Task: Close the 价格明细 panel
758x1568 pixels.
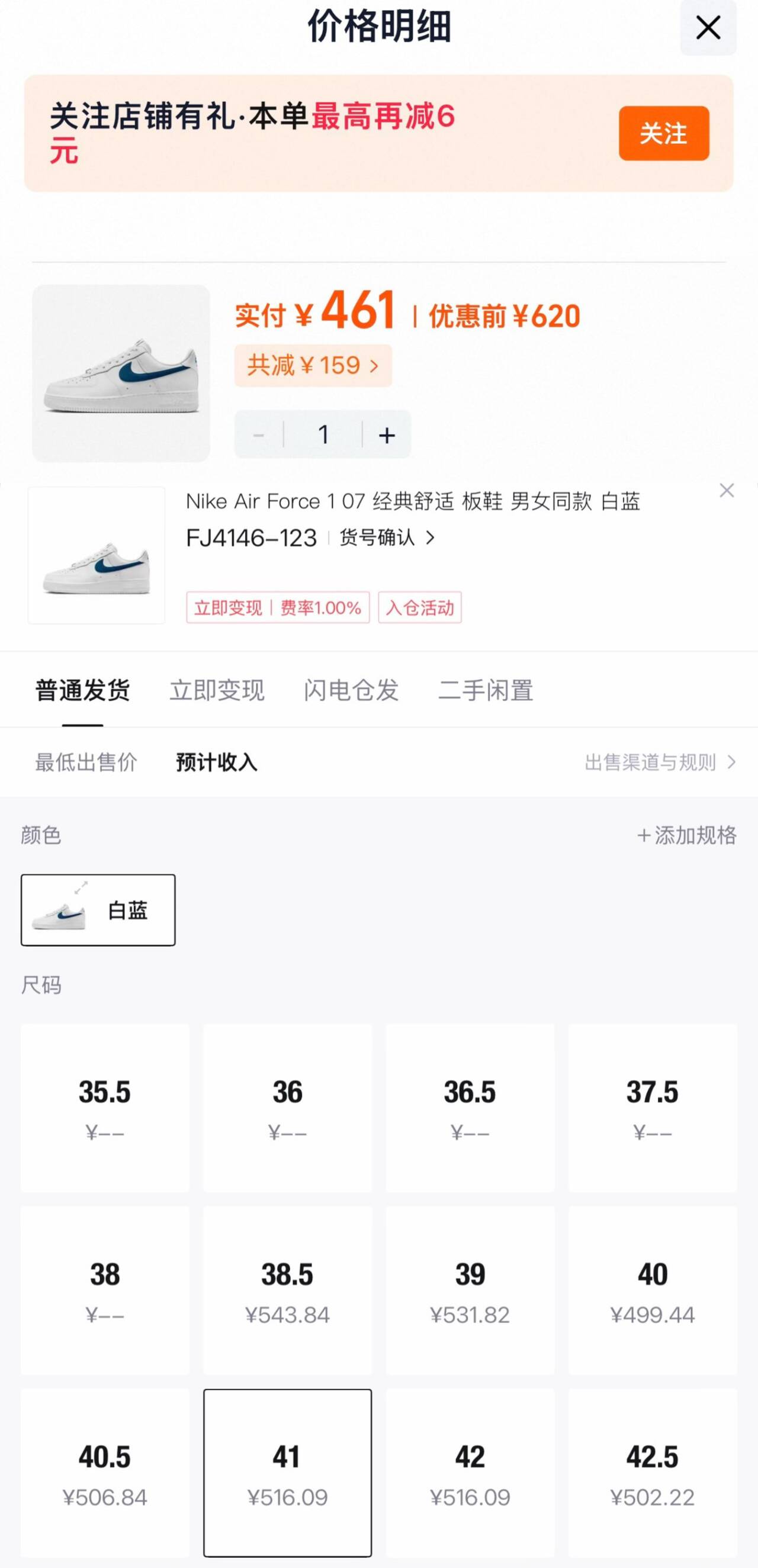Action: (708, 28)
